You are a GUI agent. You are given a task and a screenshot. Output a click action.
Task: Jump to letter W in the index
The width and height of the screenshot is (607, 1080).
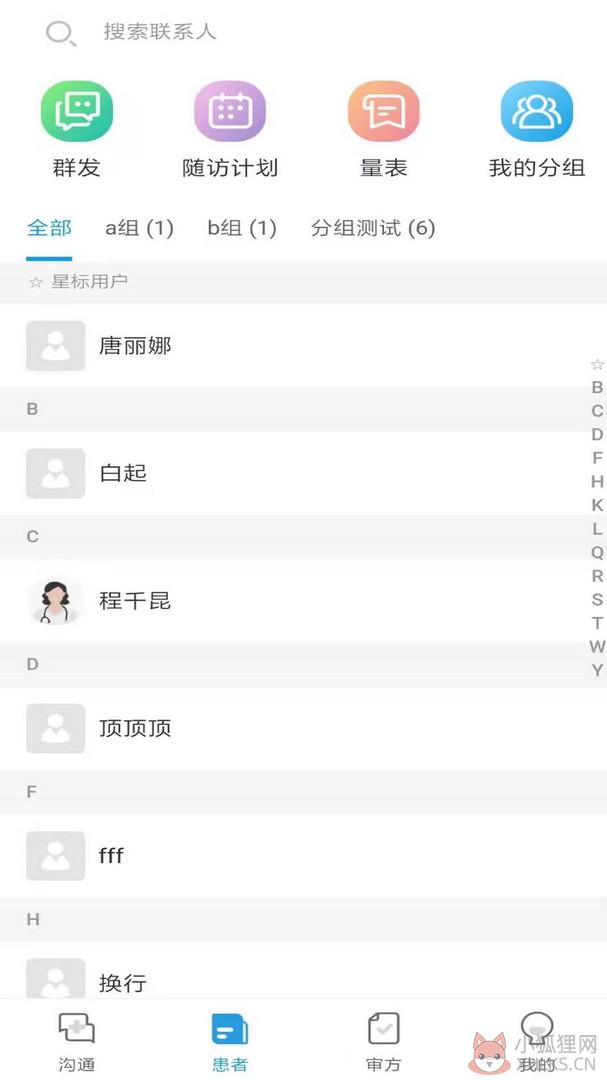tap(597, 647)
